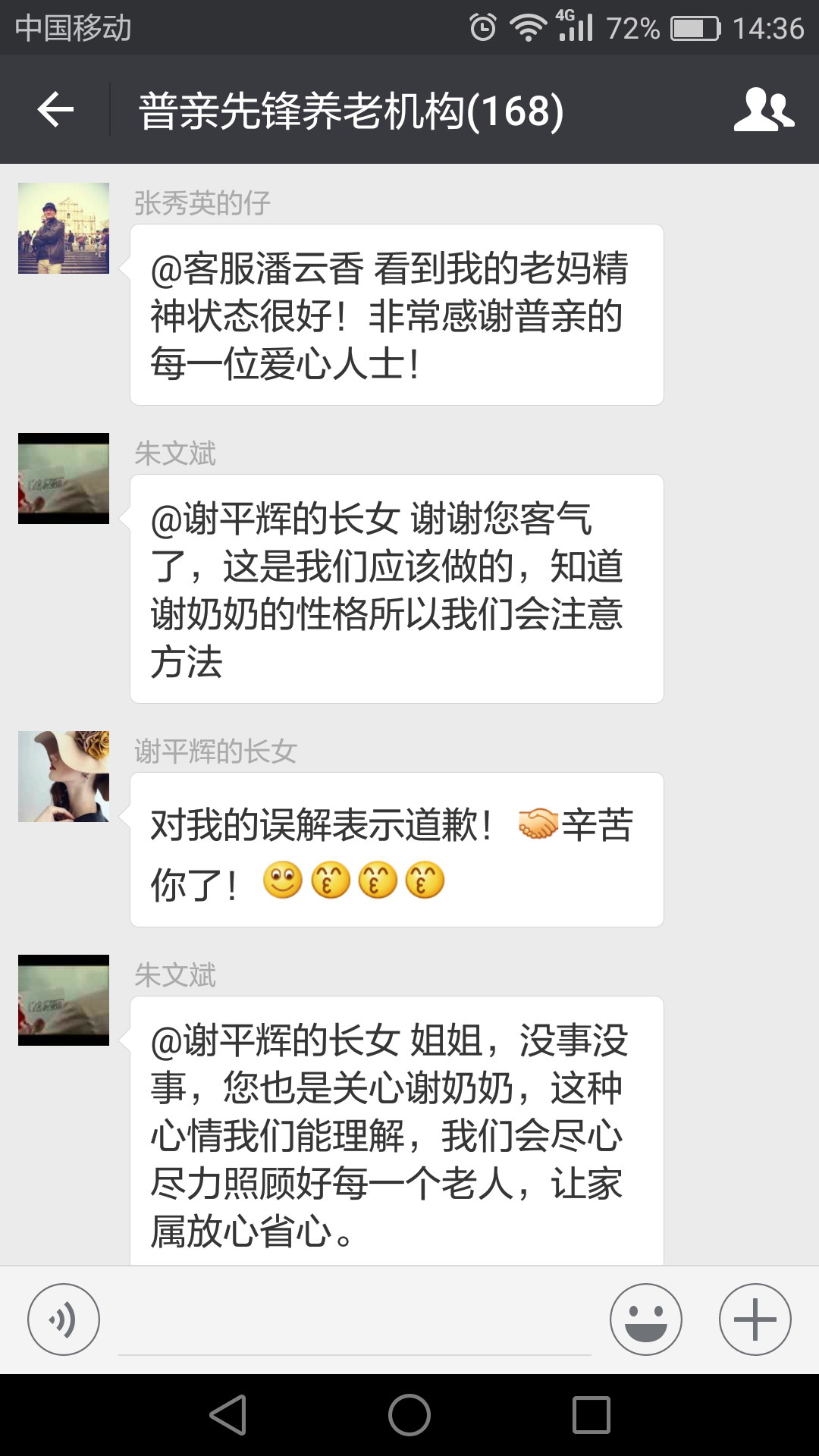Open the recent apps button
This screenshot has width=819, height=1456.
[x=591, y=1415]
